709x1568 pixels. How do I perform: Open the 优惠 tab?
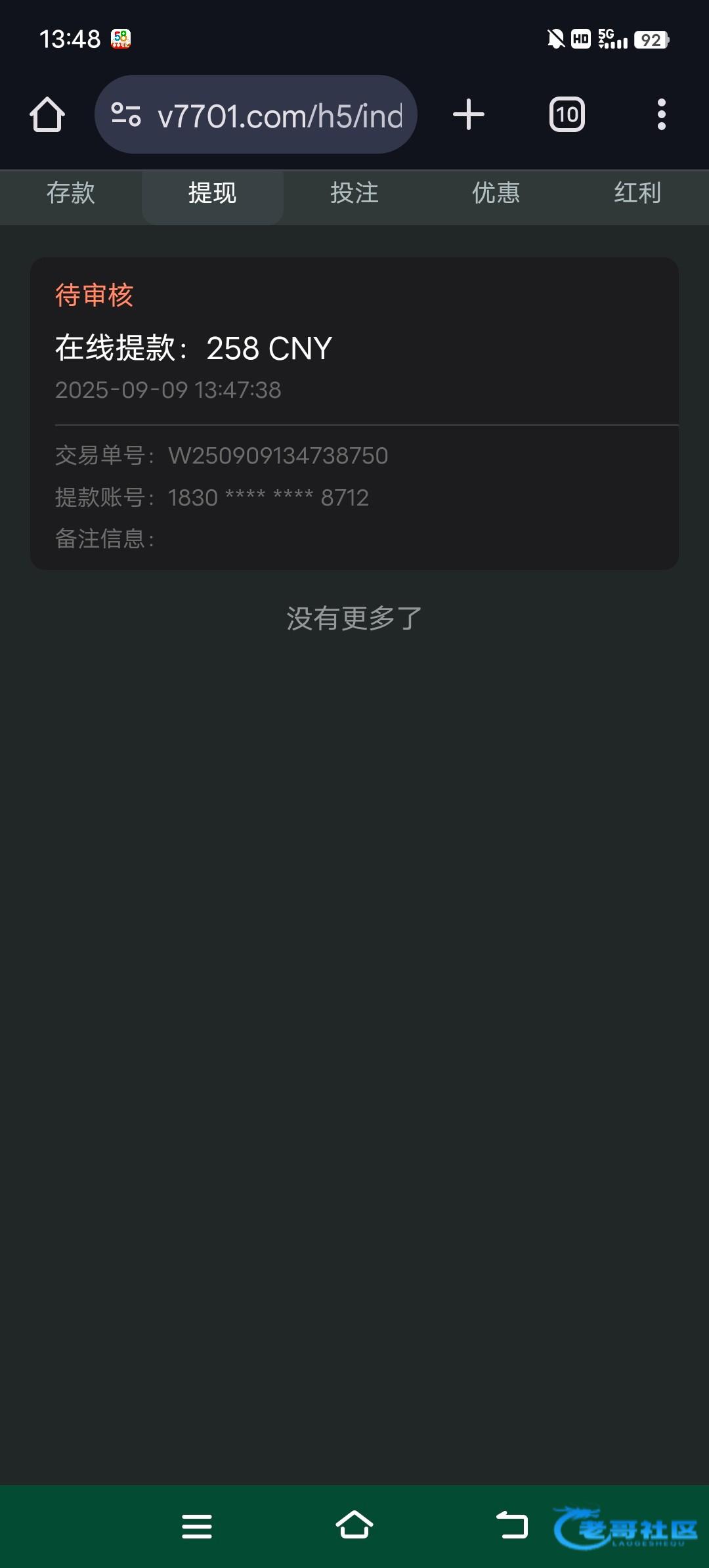click(x=496, y=193)
